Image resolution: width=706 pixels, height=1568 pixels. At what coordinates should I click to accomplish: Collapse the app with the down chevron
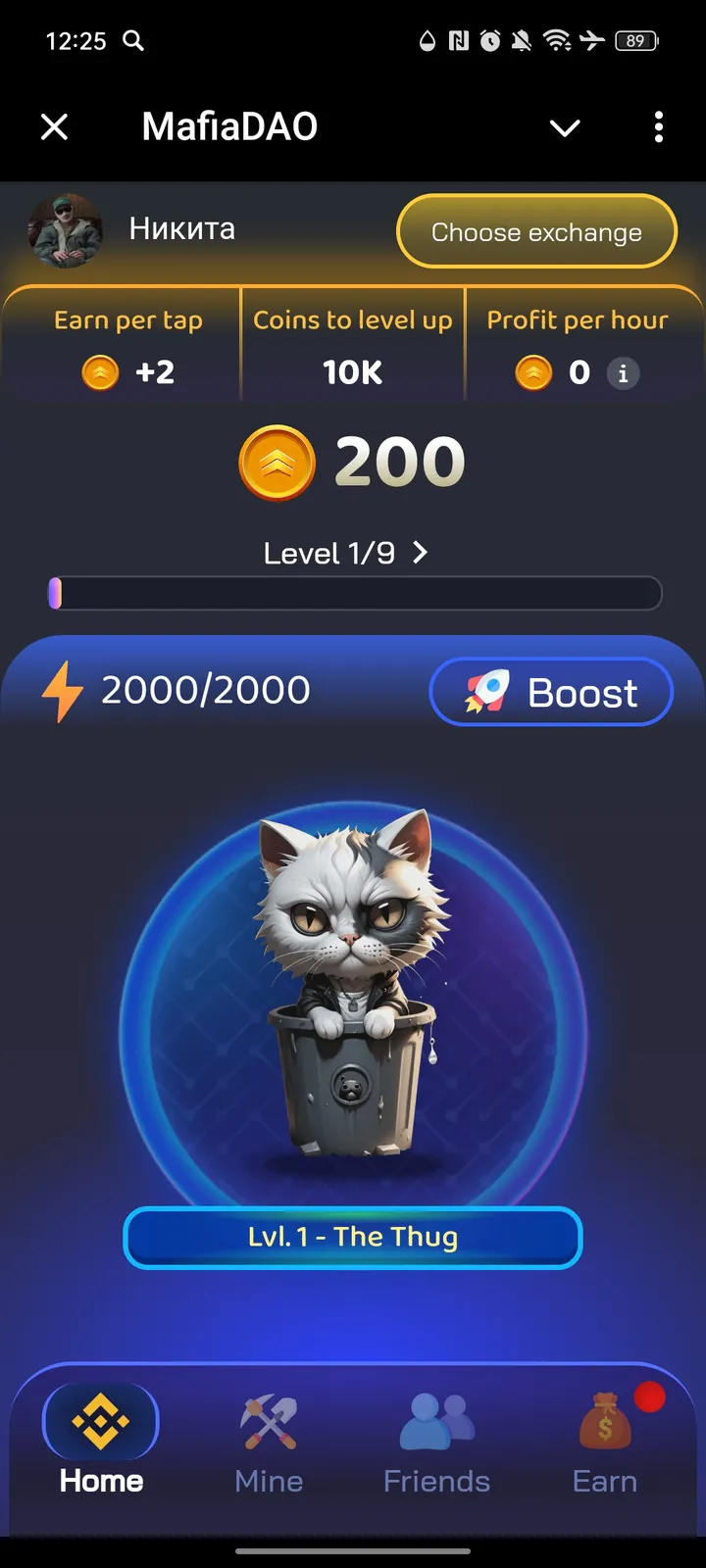pos(565,127)
